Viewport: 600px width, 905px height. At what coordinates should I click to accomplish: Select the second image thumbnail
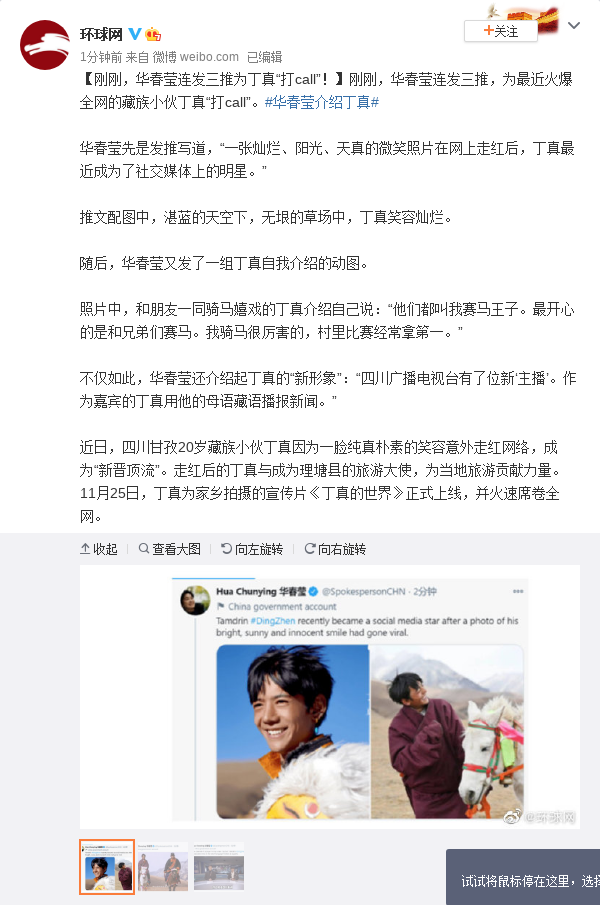pyautogui.click(x=162, y=866)
